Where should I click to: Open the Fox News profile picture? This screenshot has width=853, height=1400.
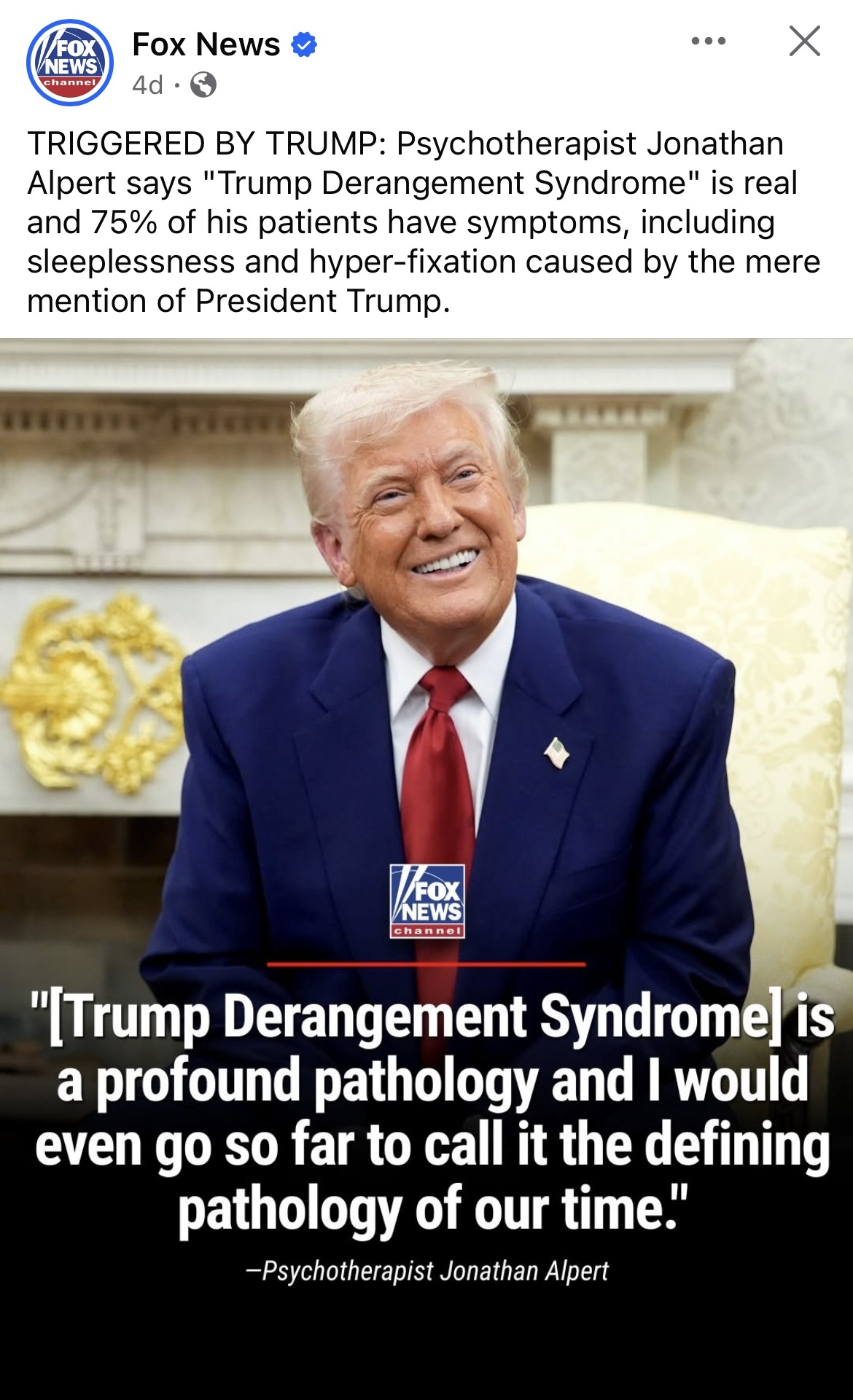tap(70, 63)
